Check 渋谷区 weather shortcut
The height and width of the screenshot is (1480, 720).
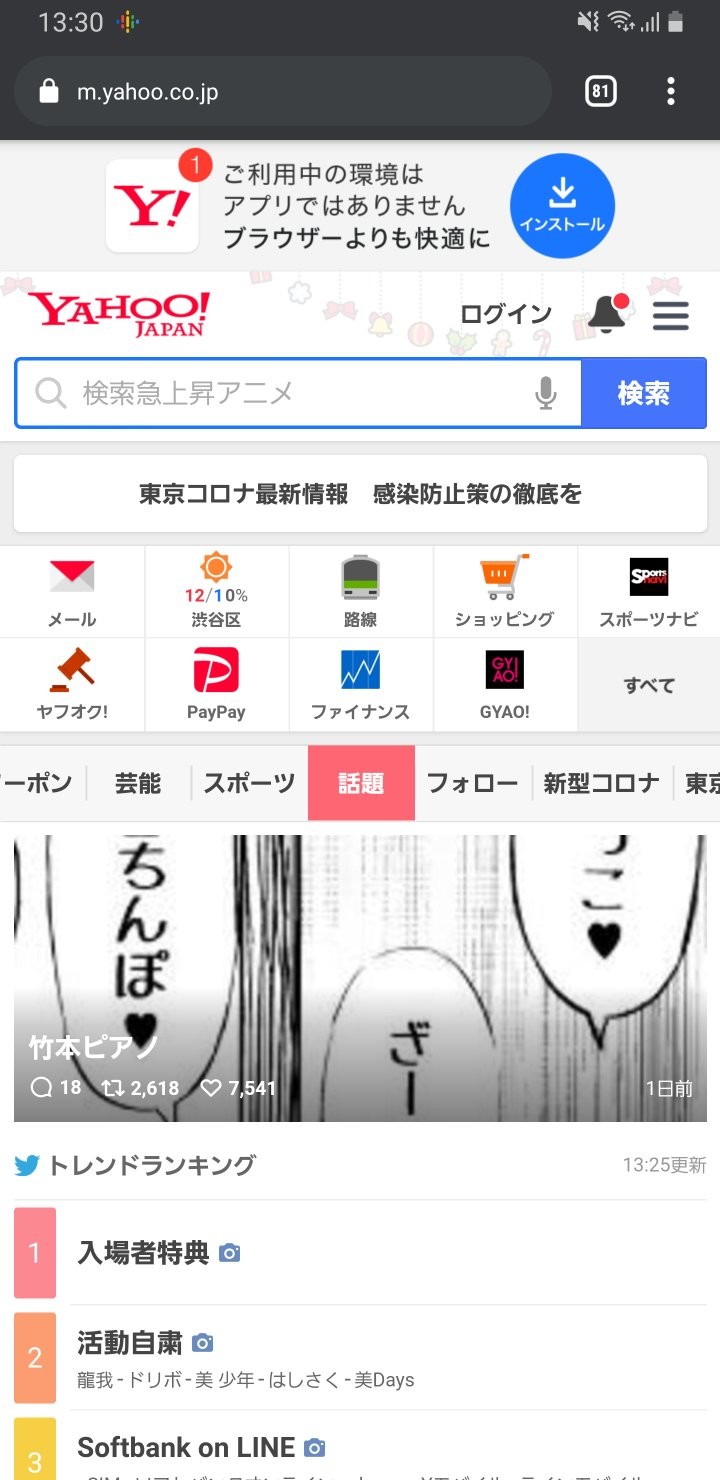click(x=216, y=592)
